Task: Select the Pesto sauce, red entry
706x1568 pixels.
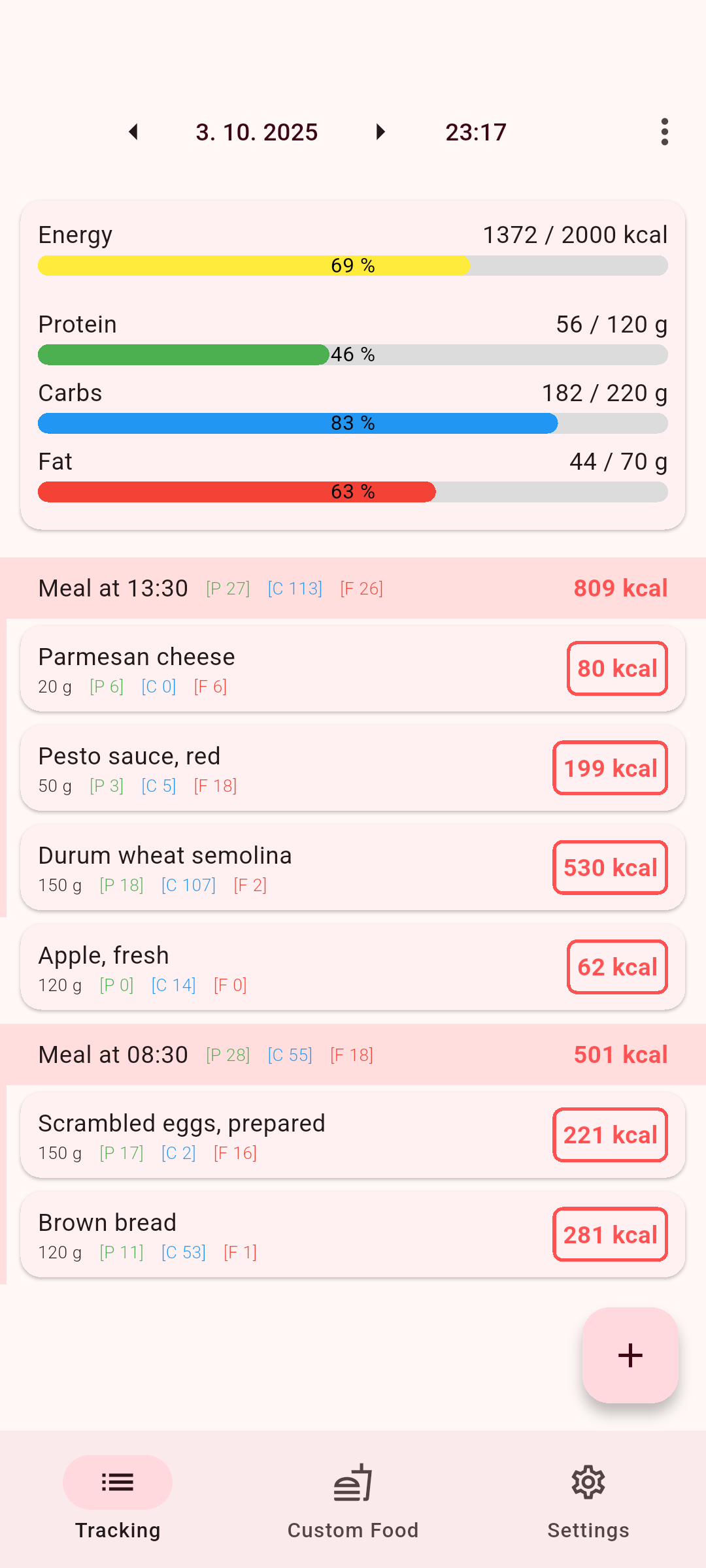Action: click(288, 768)
